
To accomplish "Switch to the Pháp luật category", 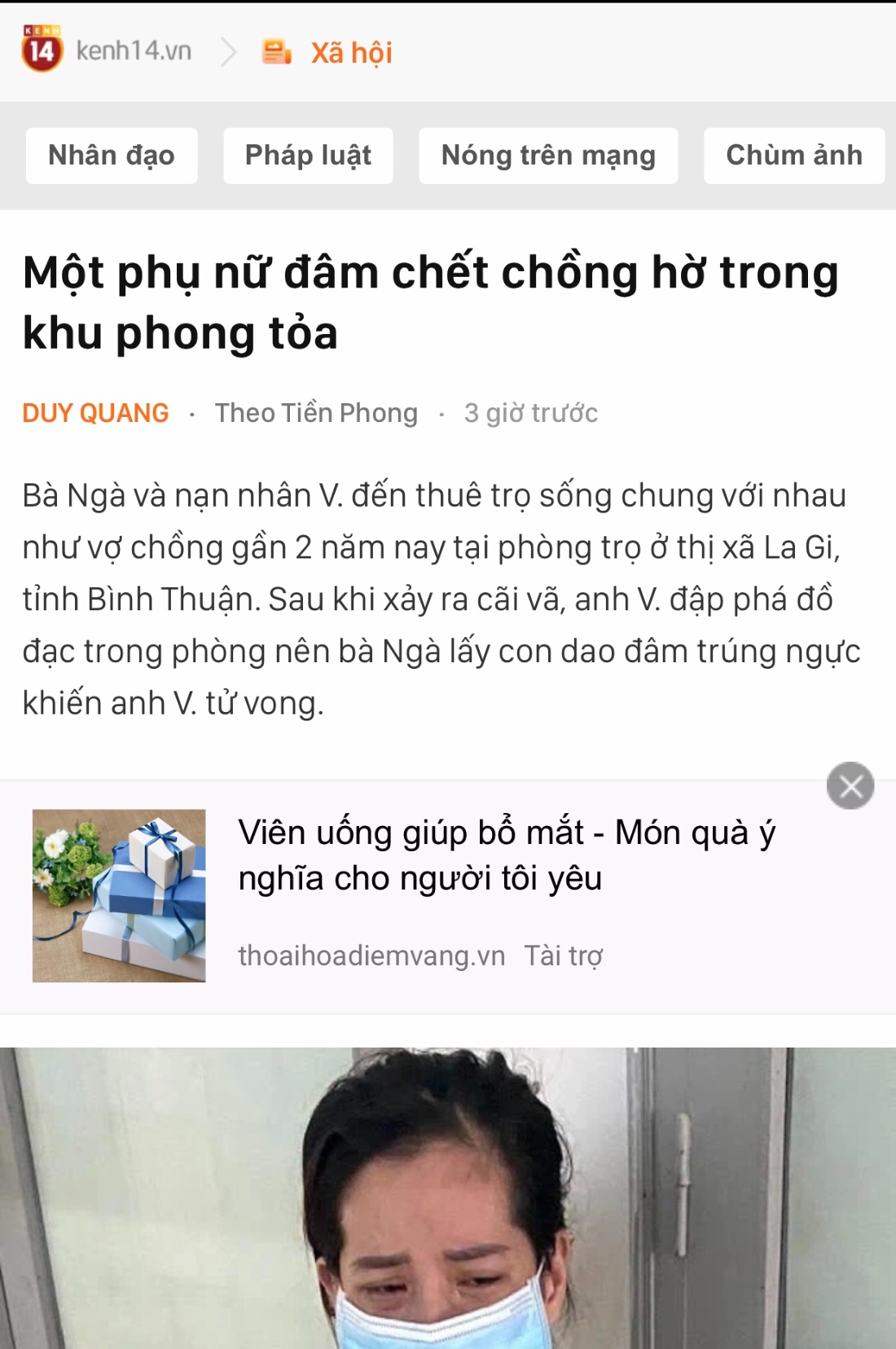I will 308,156.
